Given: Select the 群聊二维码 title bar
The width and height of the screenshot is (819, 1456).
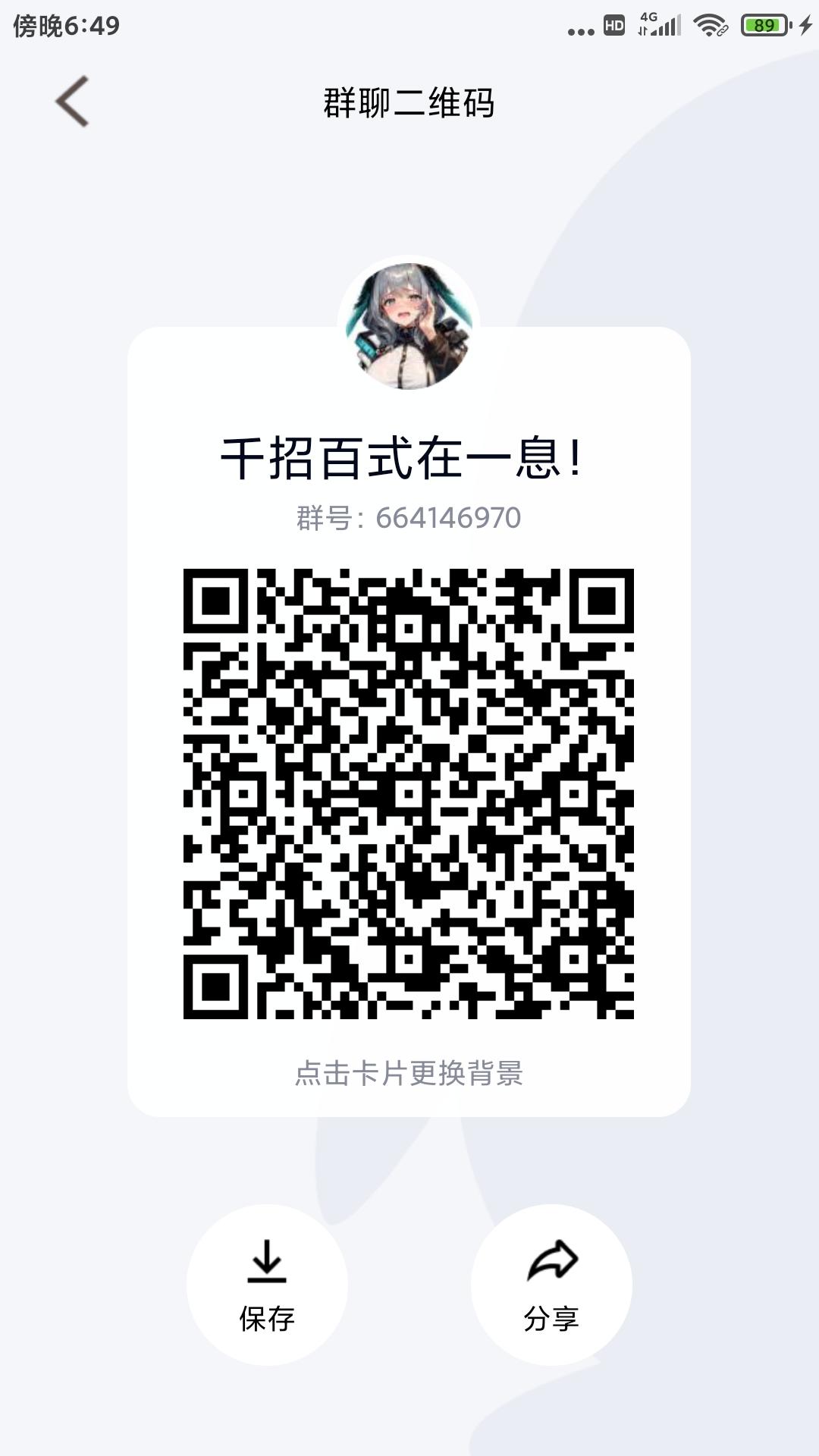Looking at the screenshot, I should (x=409, y=102).
